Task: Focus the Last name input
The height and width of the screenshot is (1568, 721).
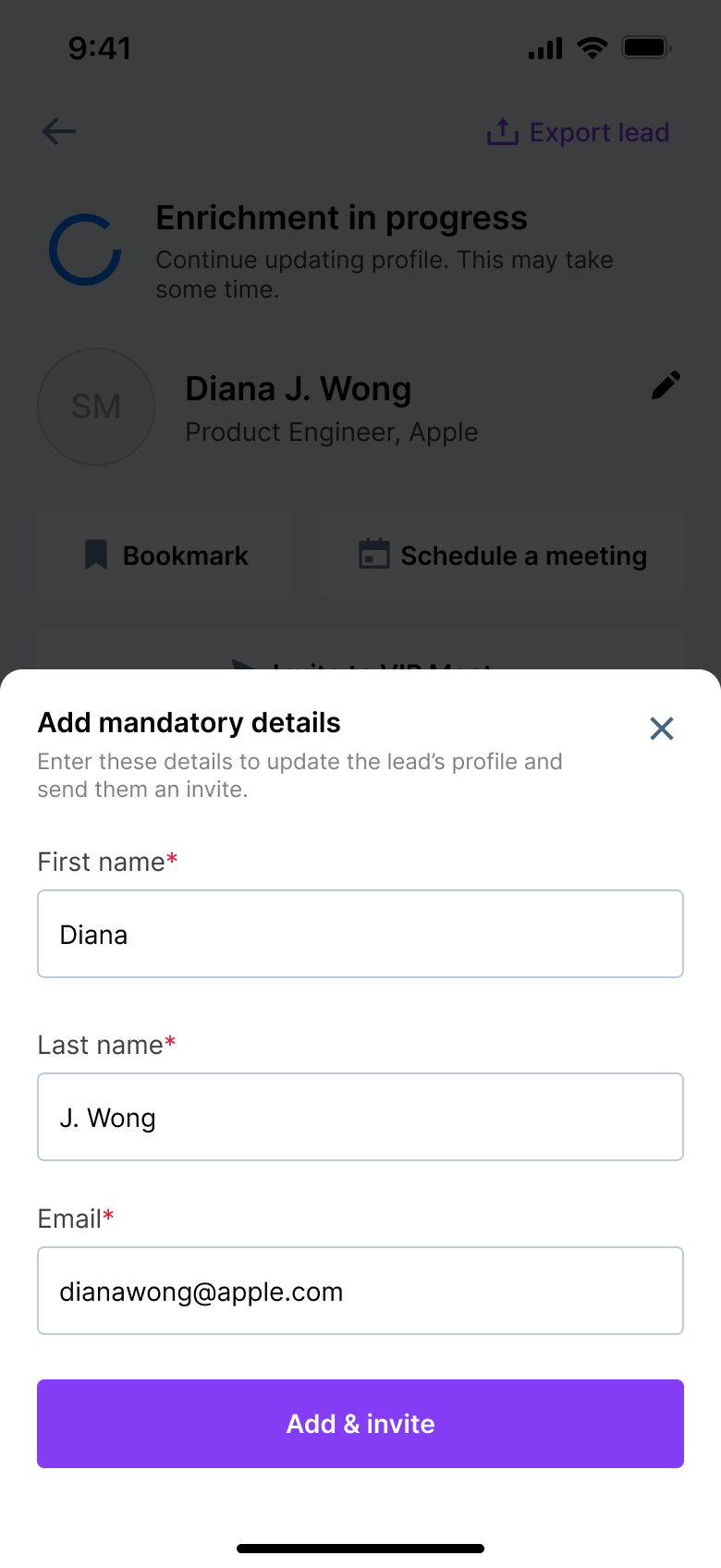Action: tap(360, 1117)
